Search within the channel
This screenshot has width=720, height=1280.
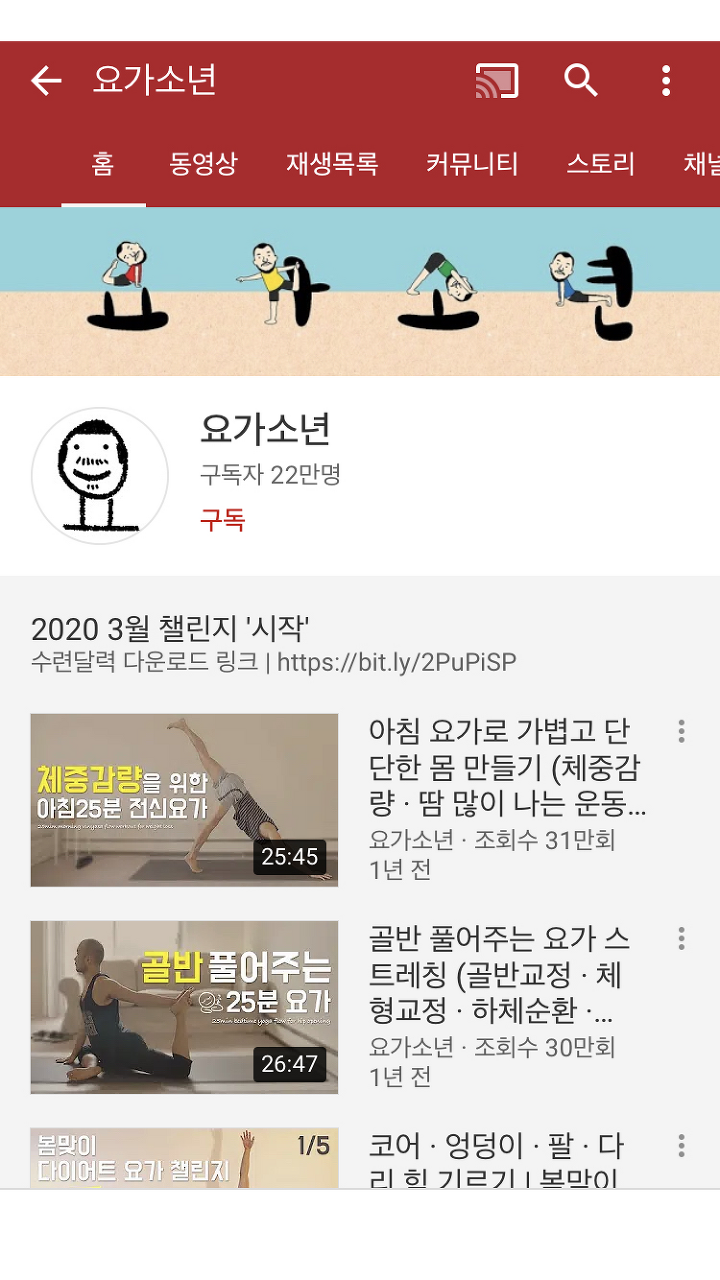(581, 81)
